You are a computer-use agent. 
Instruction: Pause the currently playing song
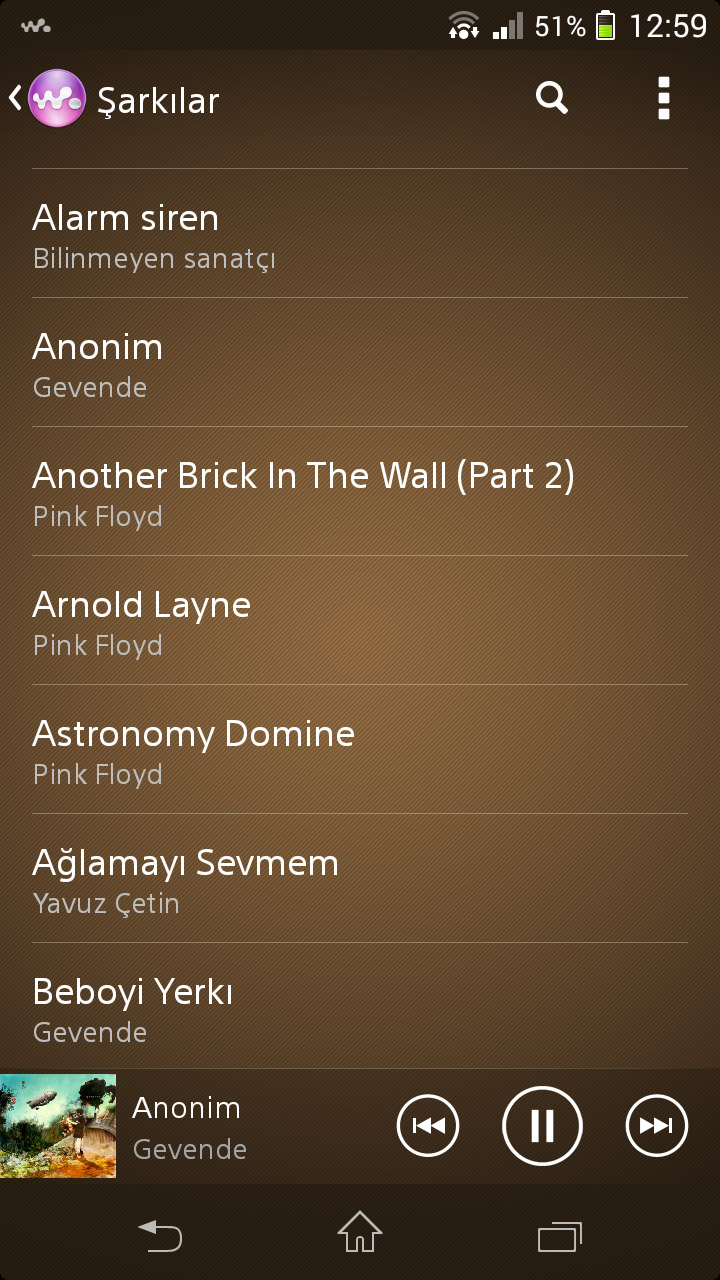coord(542,1126)
